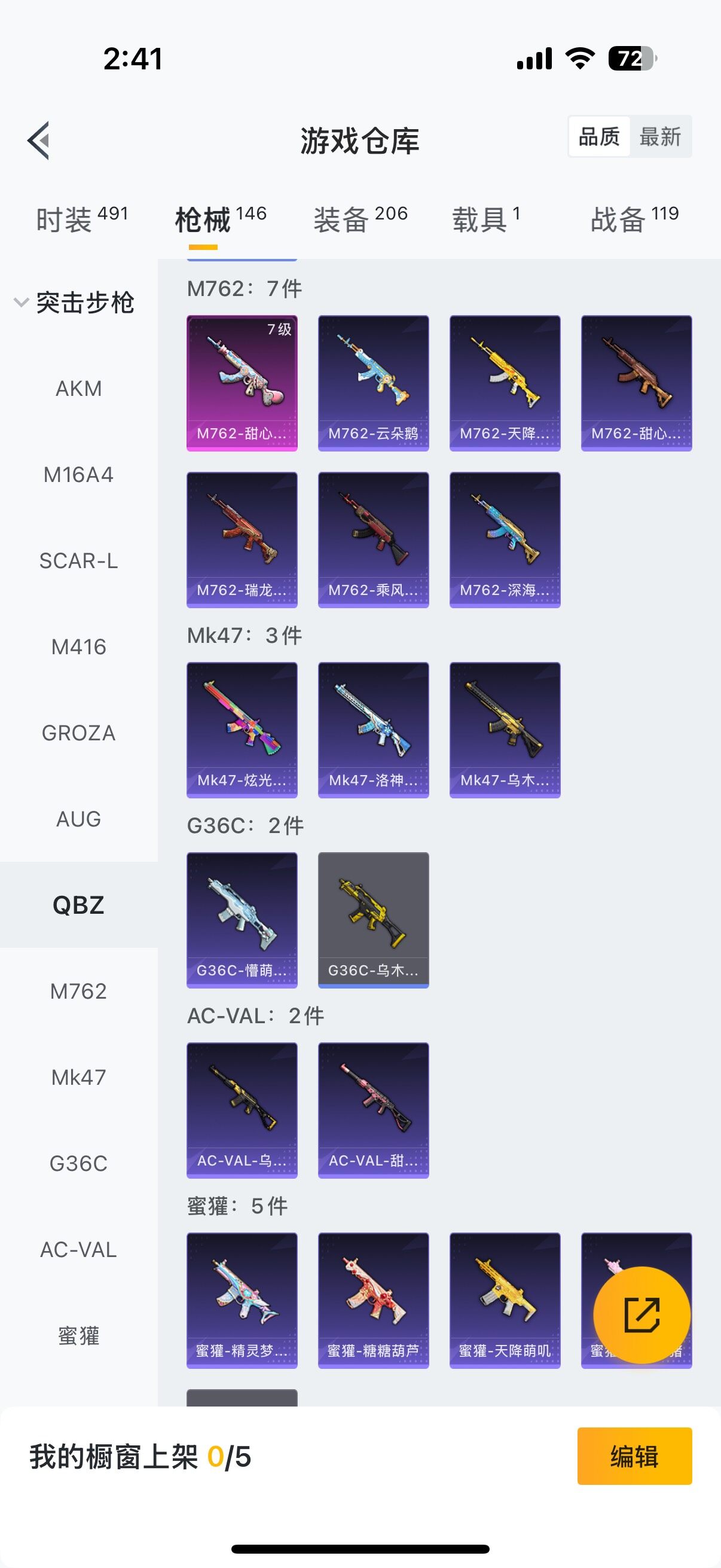Jump to GROZA in the sidebar
Image resolution: width=721 pixels, height=1568 pixels.
coord(78,733)
